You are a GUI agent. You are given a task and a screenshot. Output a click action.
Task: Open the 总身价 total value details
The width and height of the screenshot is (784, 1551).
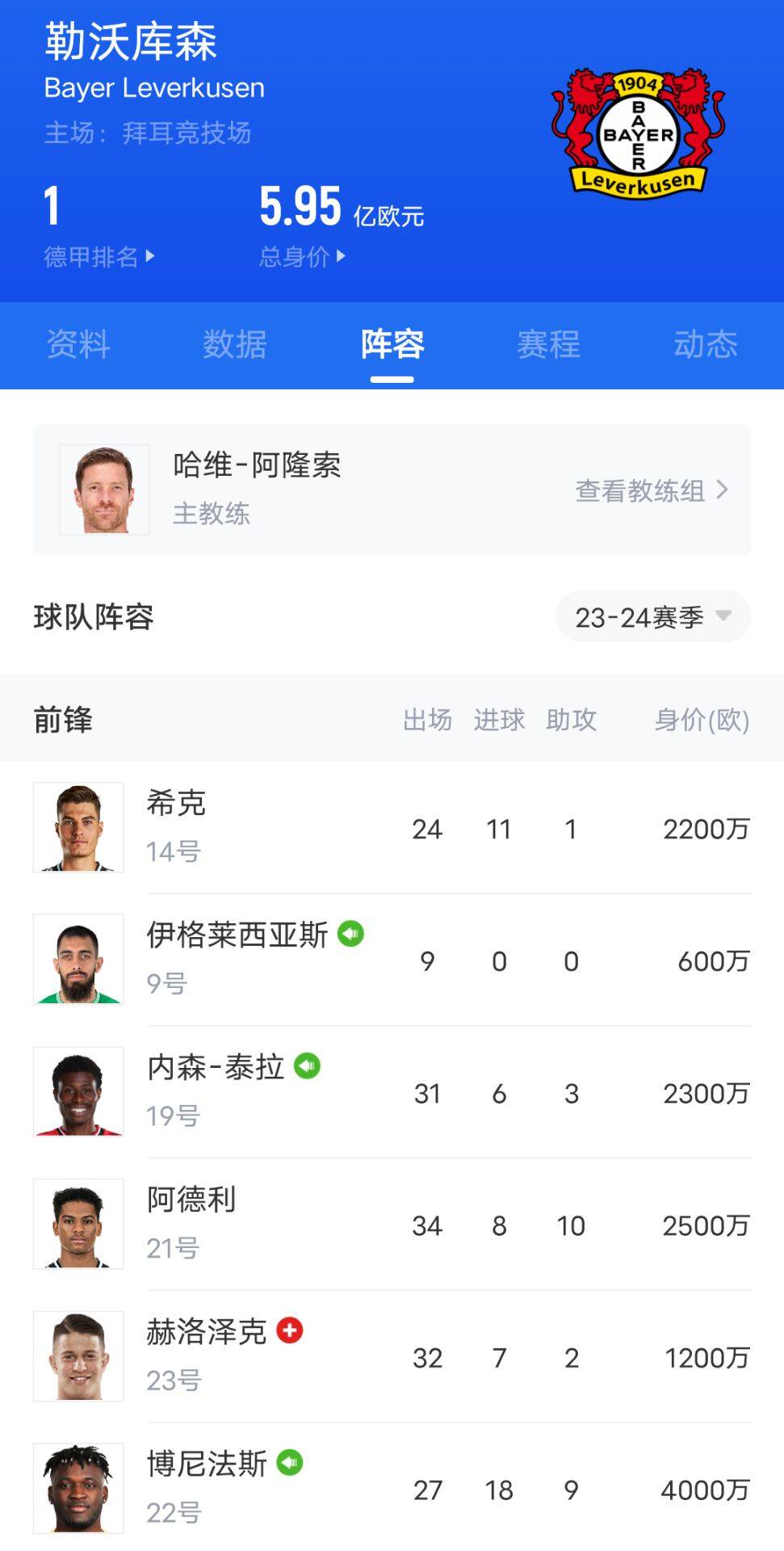pos(302,257)
